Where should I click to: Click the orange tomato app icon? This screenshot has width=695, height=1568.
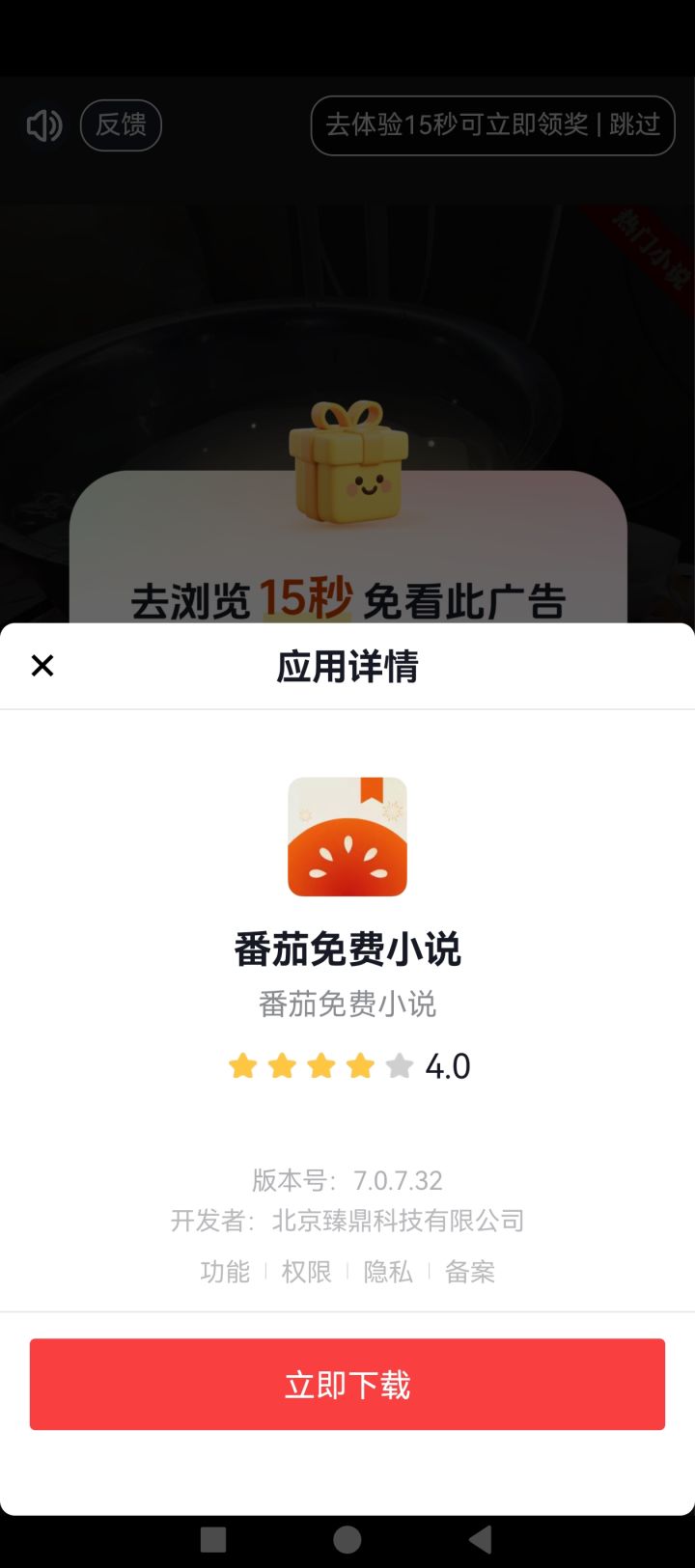tap(347, 836)
